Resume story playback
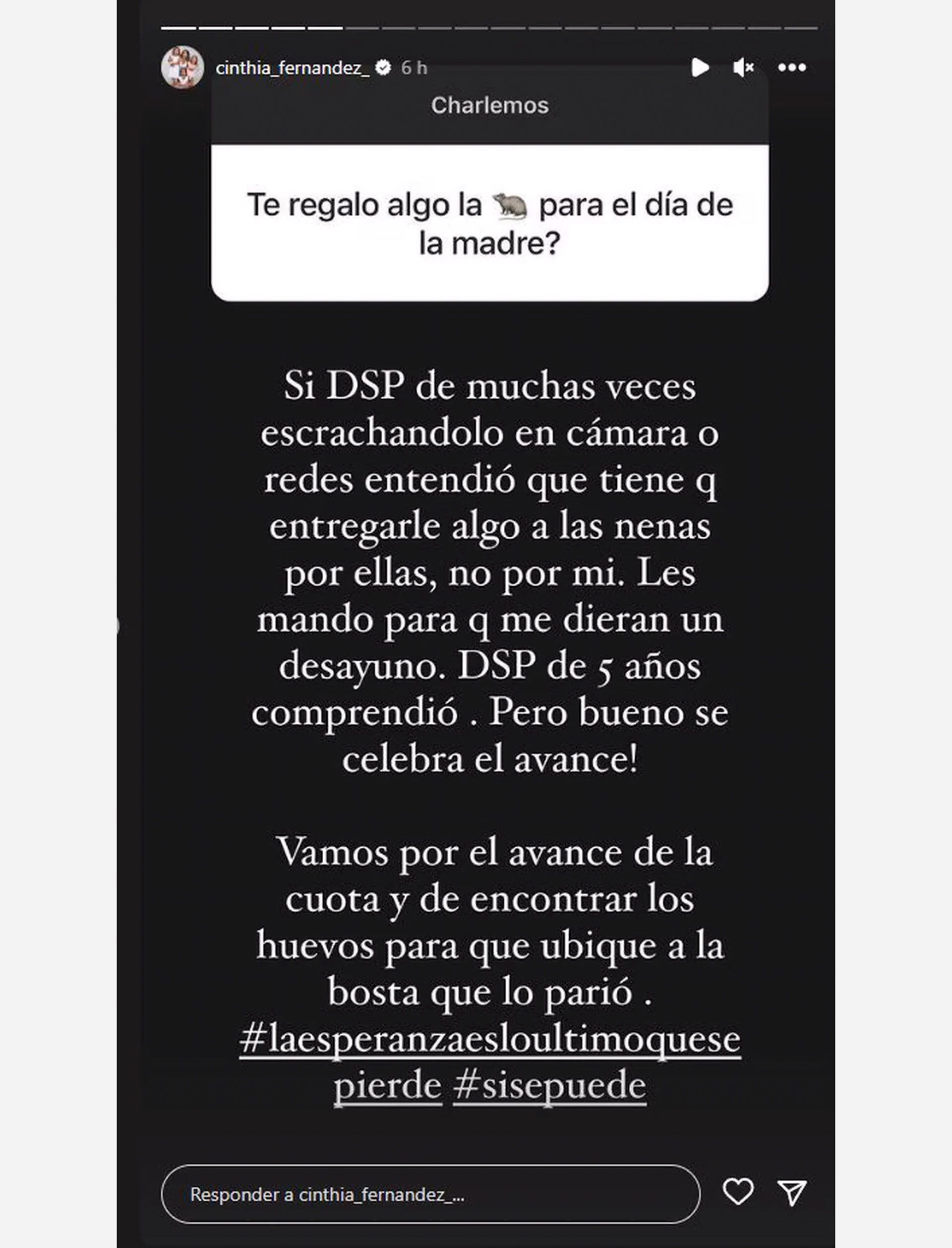Screen dimensions: 952x1248 click(x=701, y=67)
